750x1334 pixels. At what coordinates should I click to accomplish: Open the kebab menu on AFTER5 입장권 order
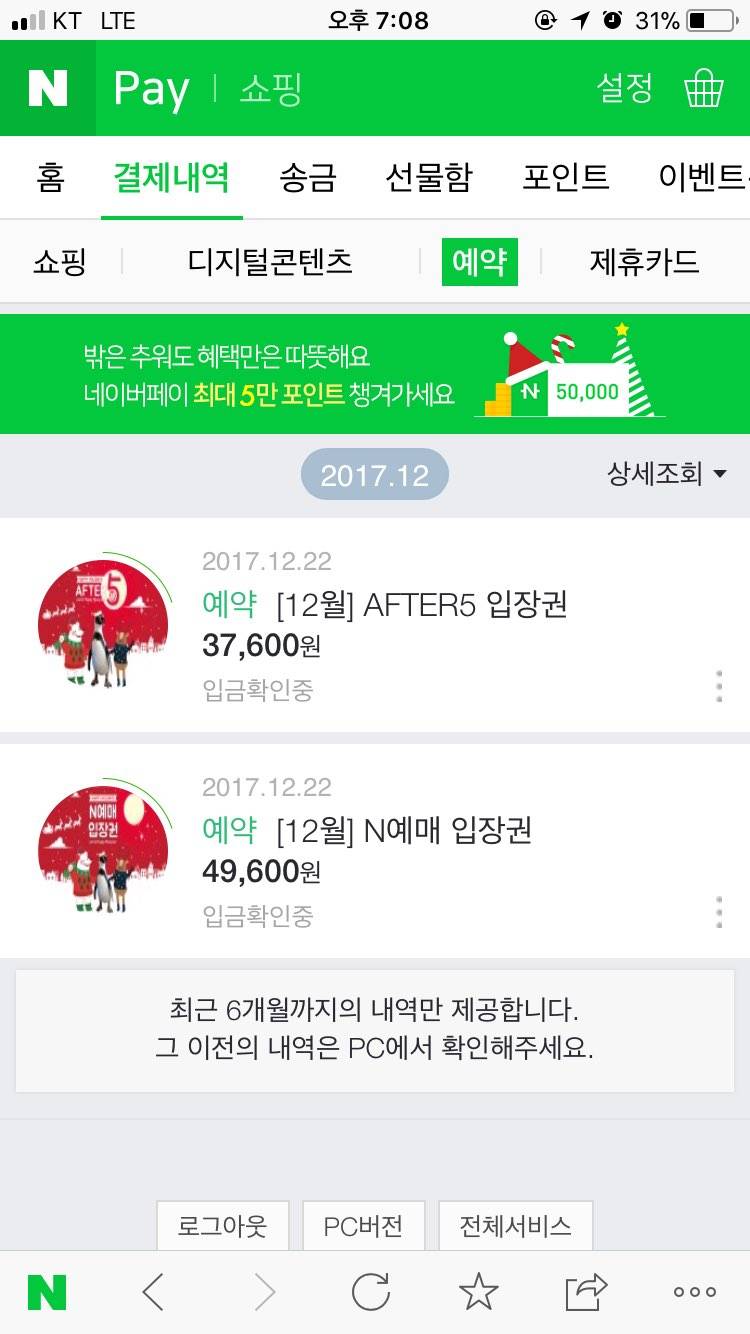(x=718, y=686)
